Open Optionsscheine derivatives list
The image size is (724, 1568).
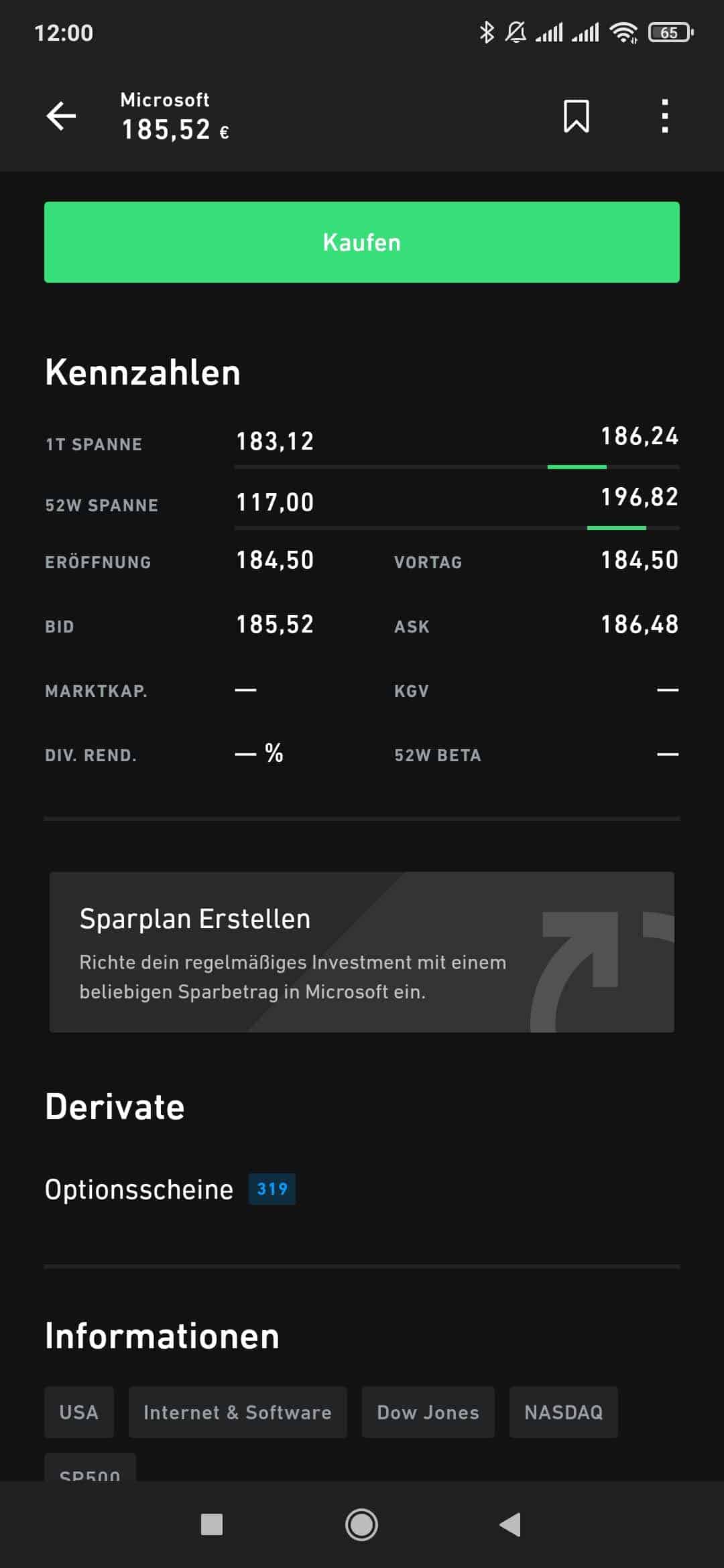click(x=170, y=1189)
